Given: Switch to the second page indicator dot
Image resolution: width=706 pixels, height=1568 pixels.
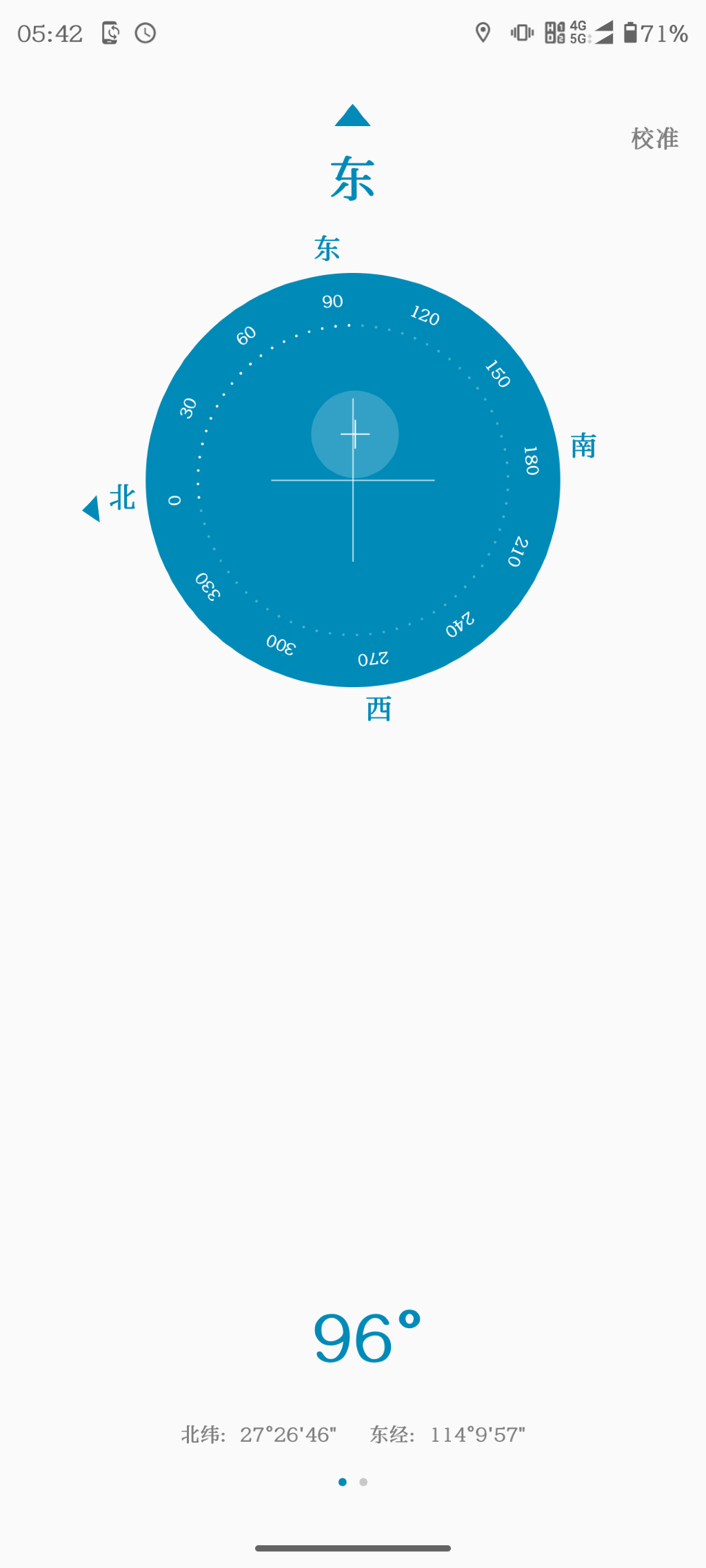Looking at the screenshot, I should 363,1482.
